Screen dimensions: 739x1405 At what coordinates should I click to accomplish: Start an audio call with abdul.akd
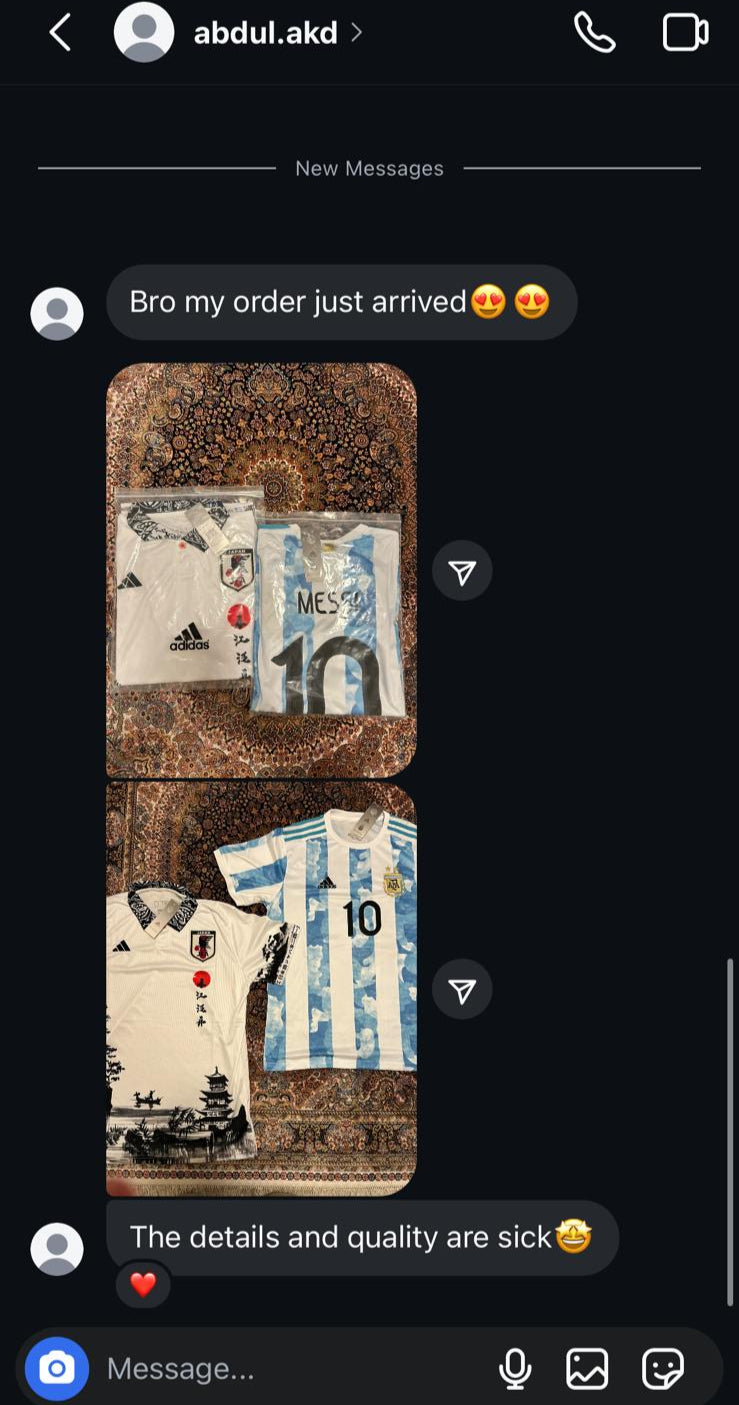tap(594, 33)
